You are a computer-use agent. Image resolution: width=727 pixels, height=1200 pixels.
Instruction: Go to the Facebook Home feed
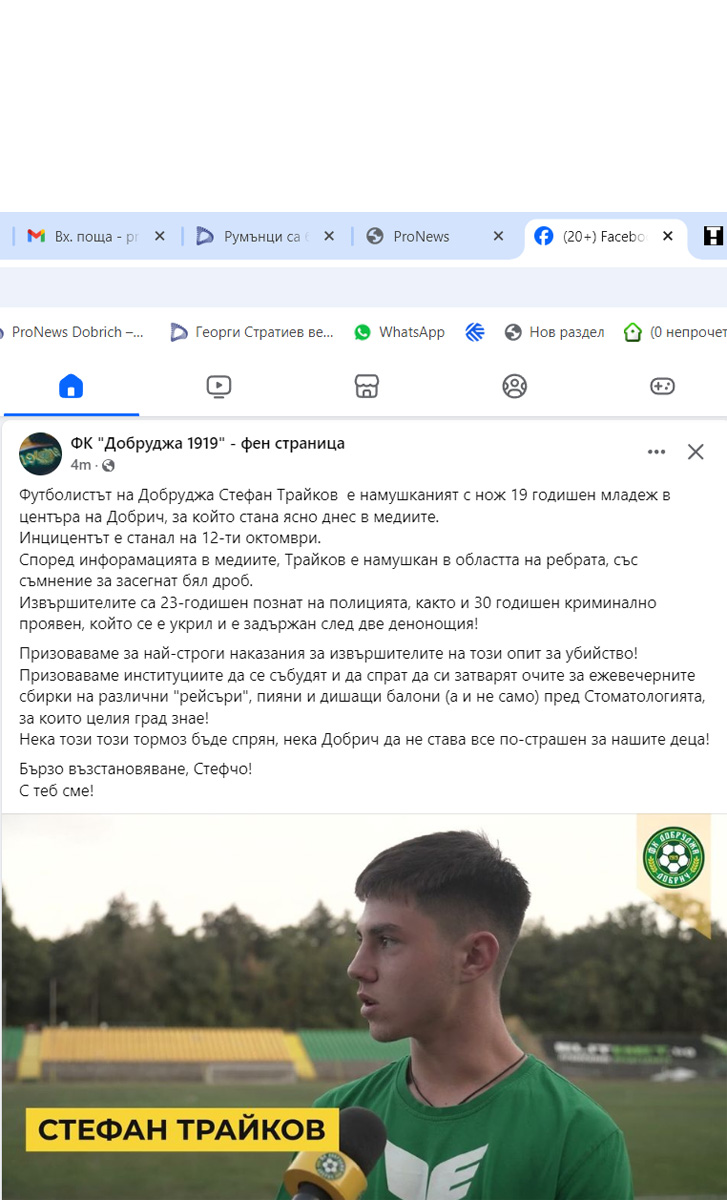click(x=71, y=387)
